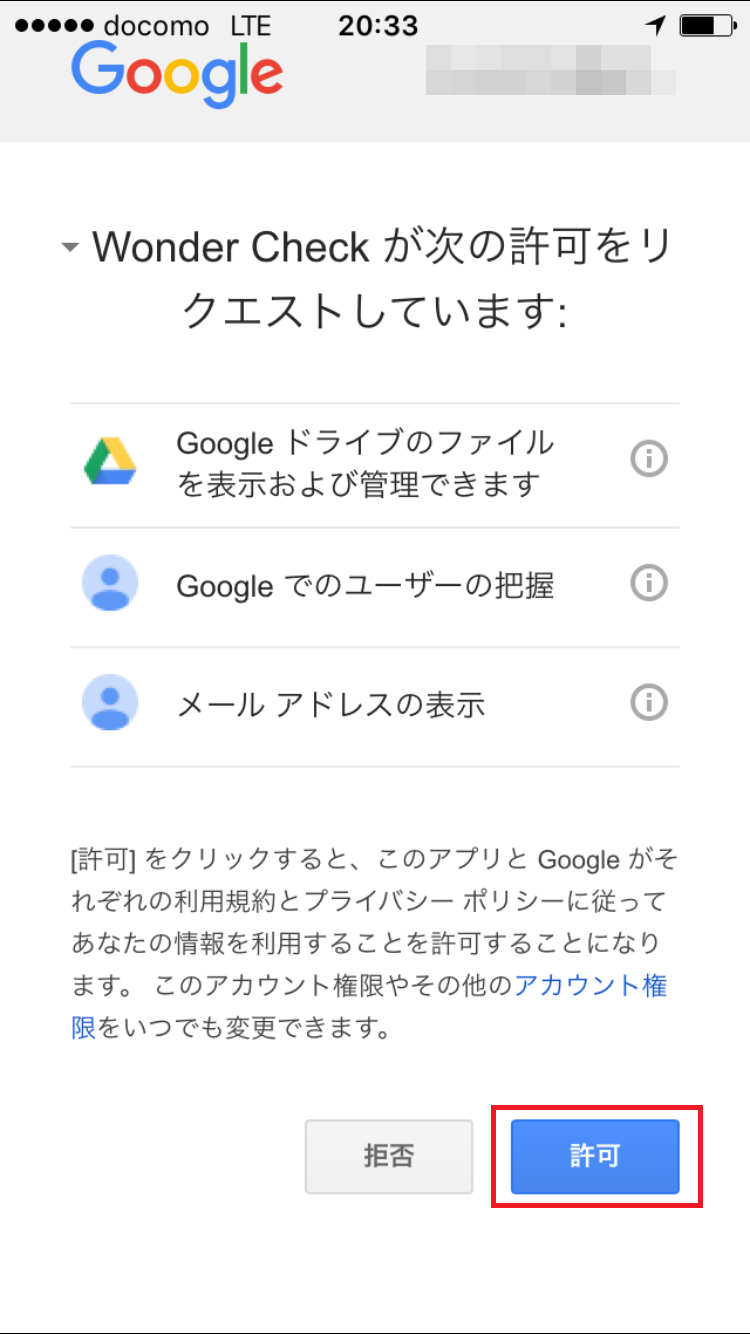Tap the 許可 allow button

595,1156
